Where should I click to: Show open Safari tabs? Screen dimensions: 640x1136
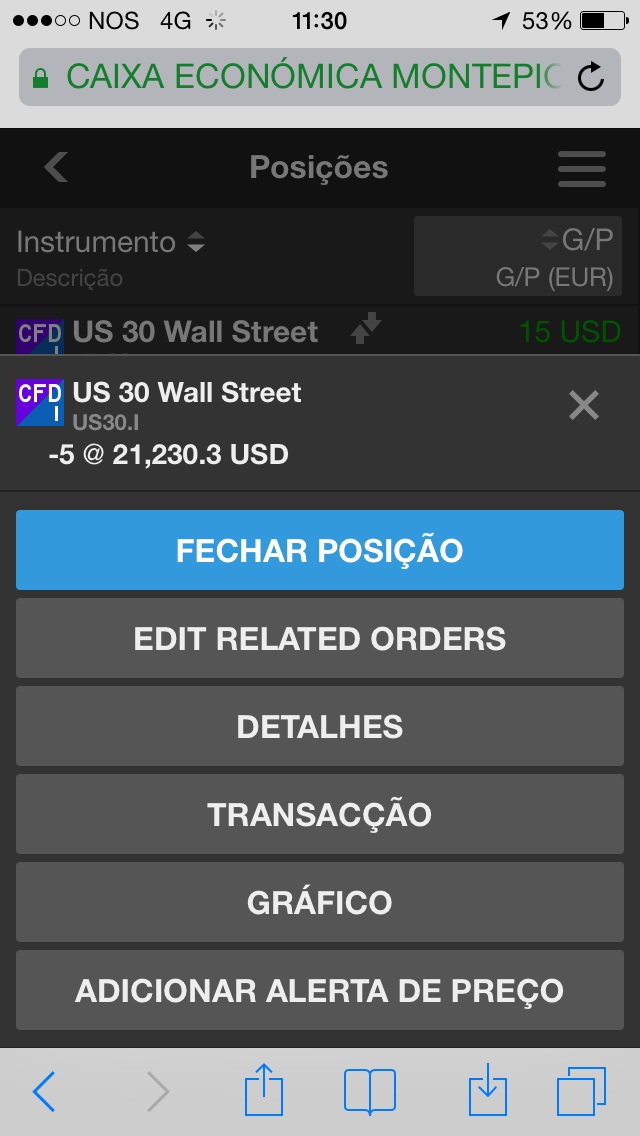[581, 1090]
